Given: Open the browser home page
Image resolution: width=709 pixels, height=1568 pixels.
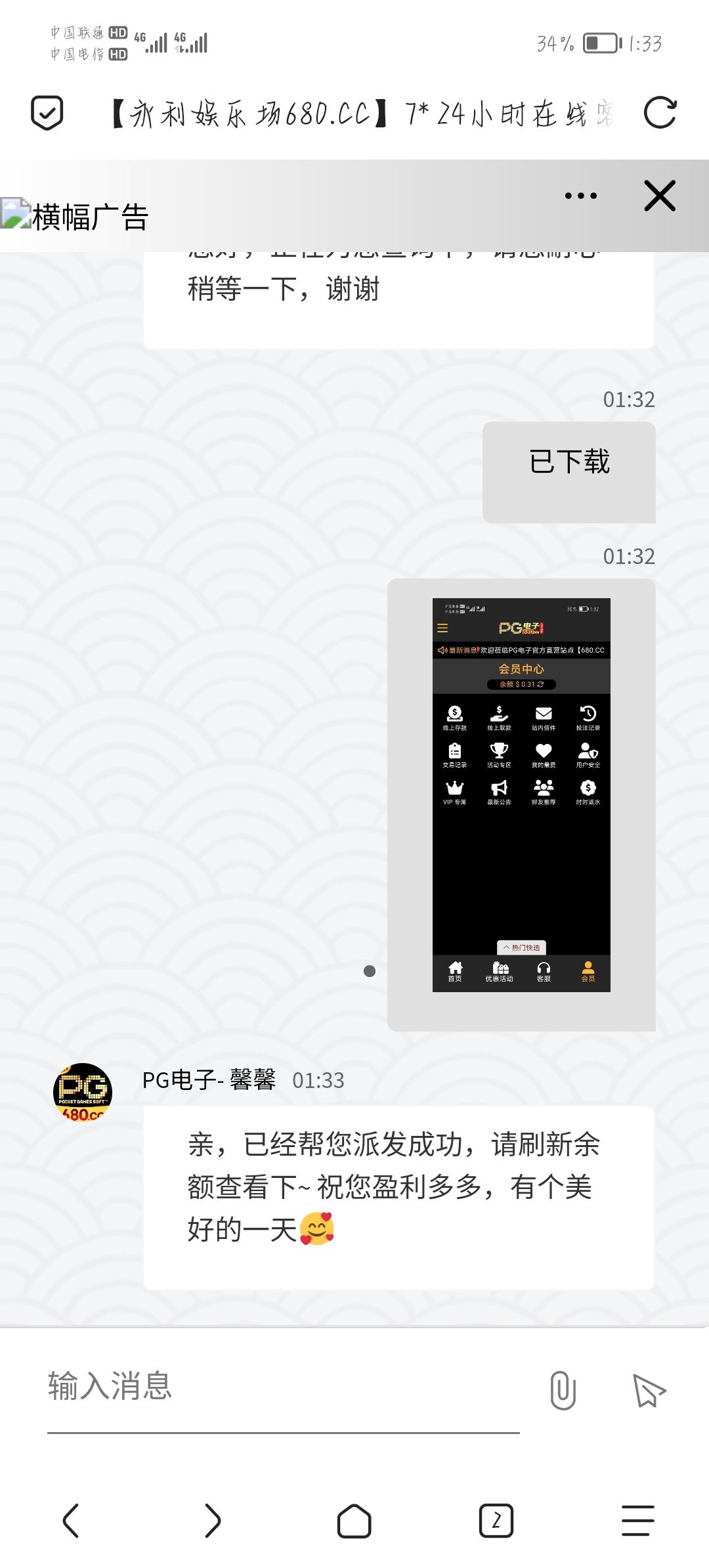Looking at the screenshot, I should pyautogui.click(x=354, y=1521).
